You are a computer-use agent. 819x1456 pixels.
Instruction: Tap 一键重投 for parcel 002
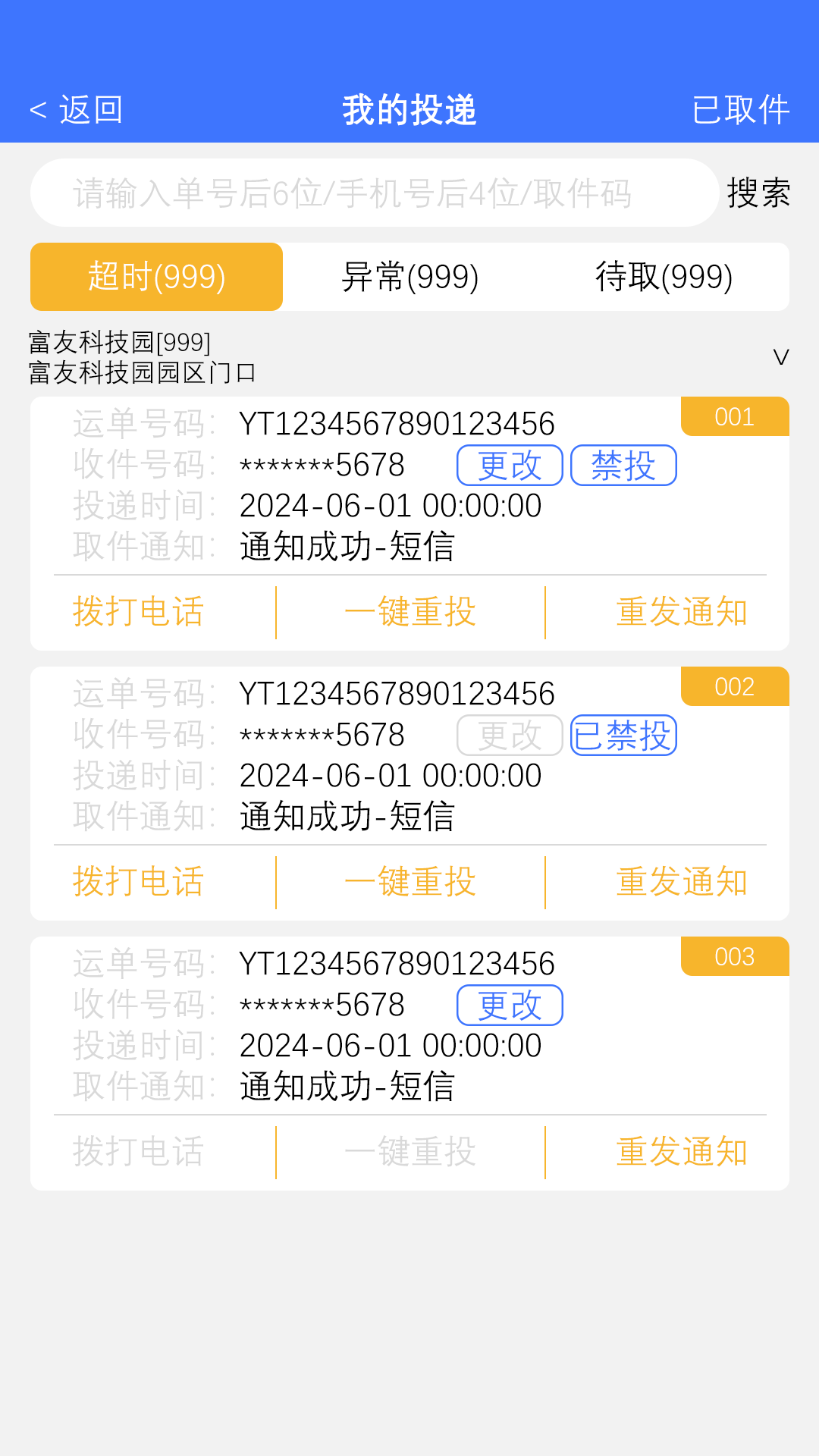point(410,880)
